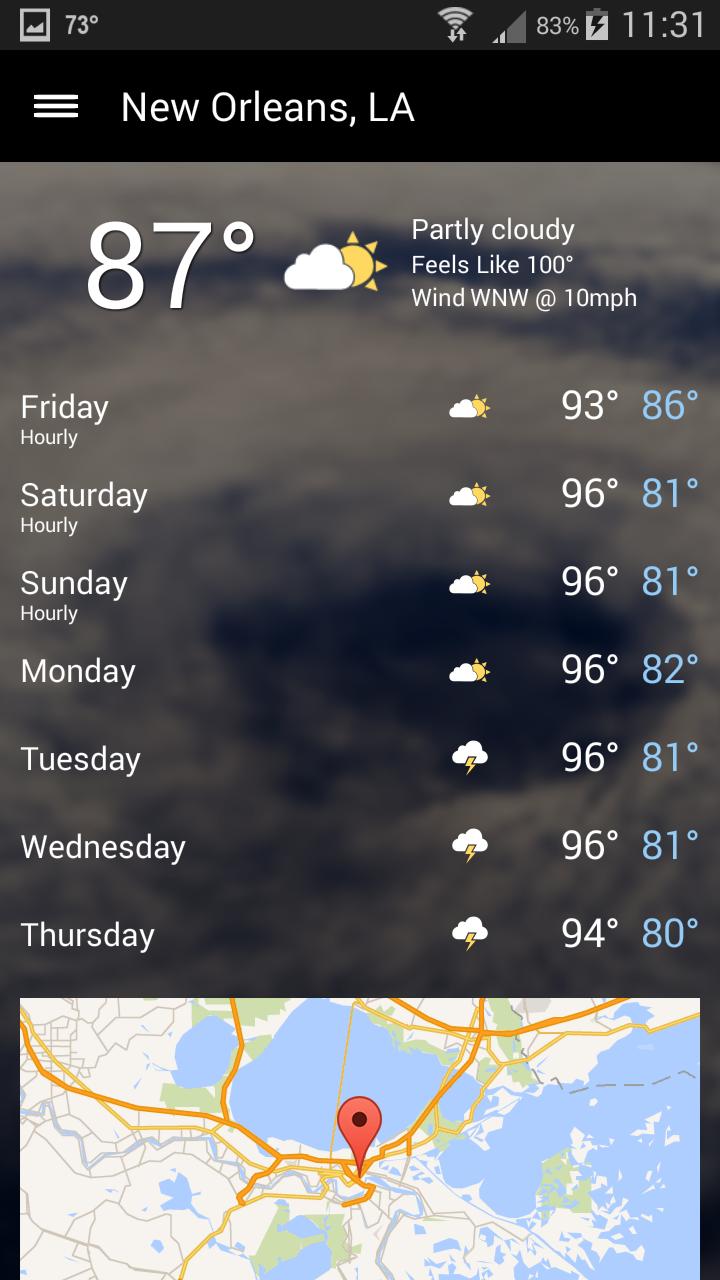This screenshot has height=1280, width=720.
Task: Open the New Orleans map
Action: [x=360, y=1138]
